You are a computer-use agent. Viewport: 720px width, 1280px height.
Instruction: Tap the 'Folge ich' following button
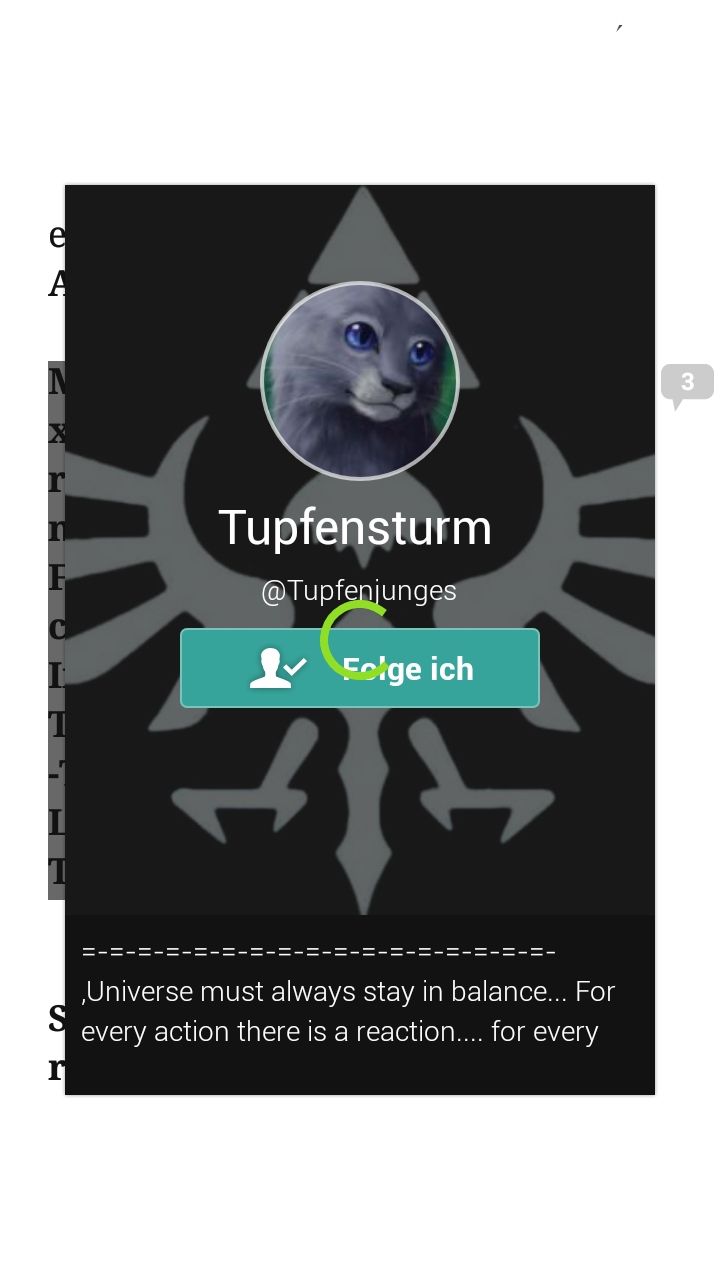360,668
